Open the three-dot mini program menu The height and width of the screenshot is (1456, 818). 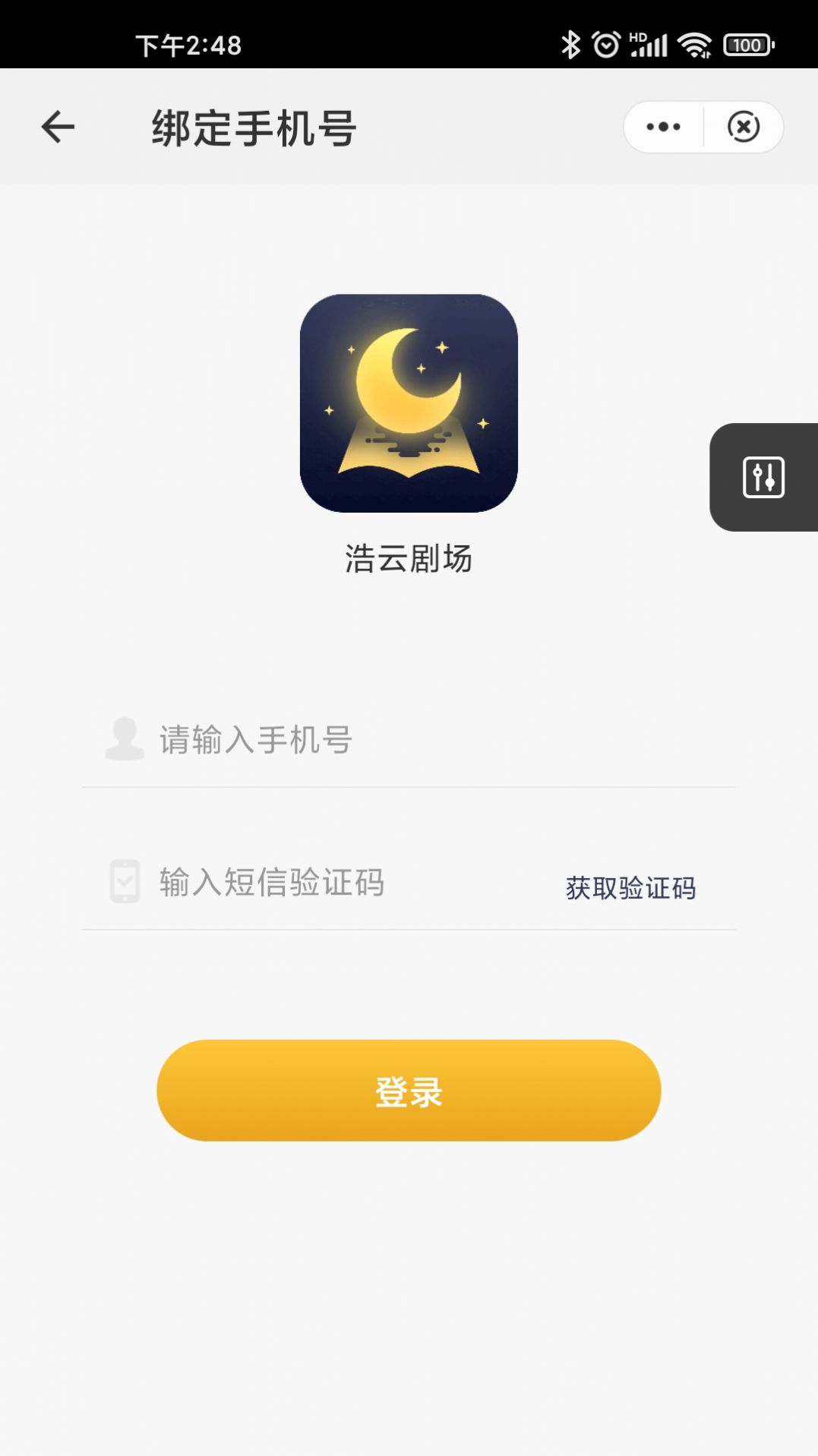coord(663,127)
